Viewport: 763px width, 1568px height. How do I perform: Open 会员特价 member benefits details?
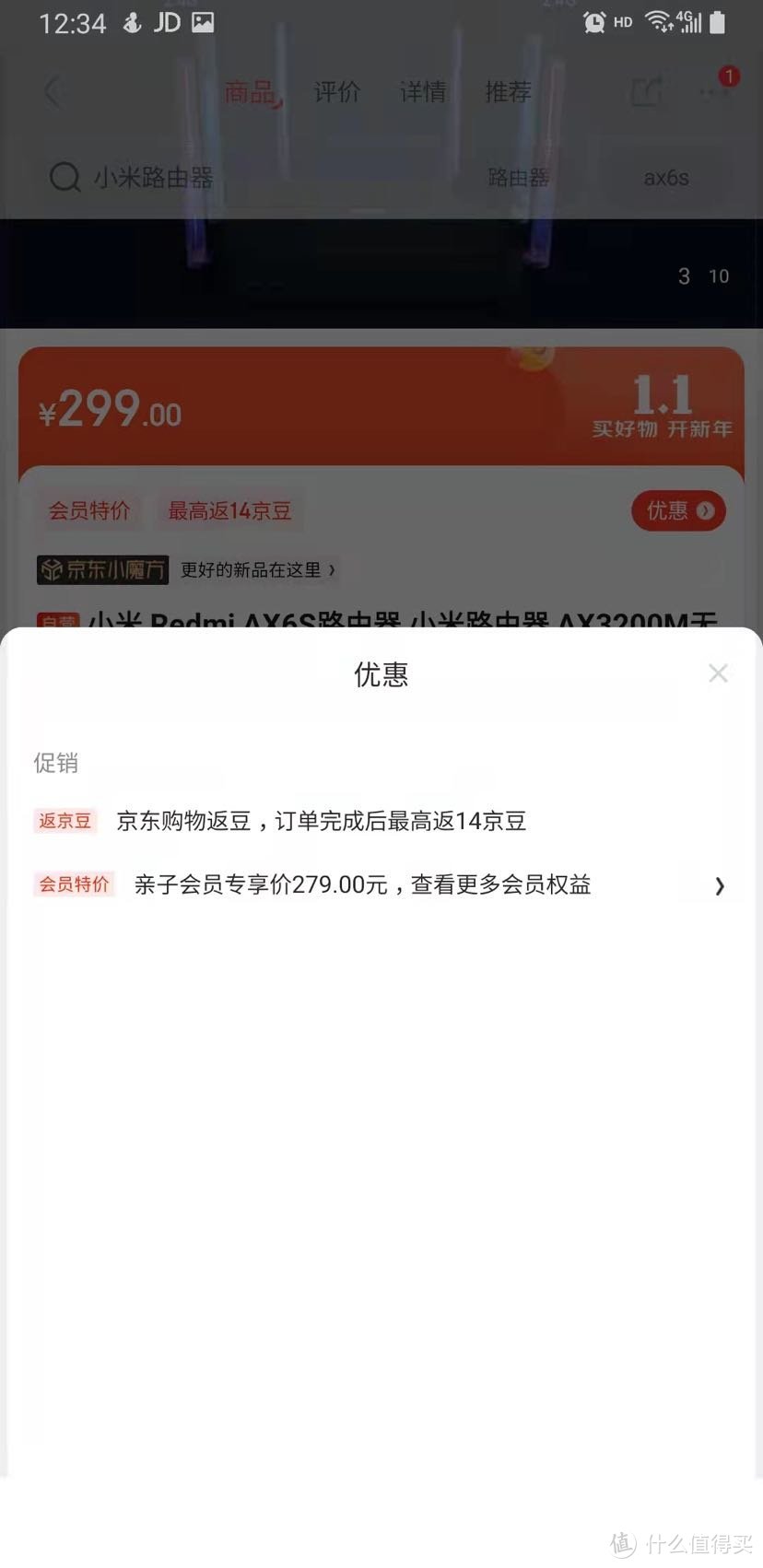[380, 885]
